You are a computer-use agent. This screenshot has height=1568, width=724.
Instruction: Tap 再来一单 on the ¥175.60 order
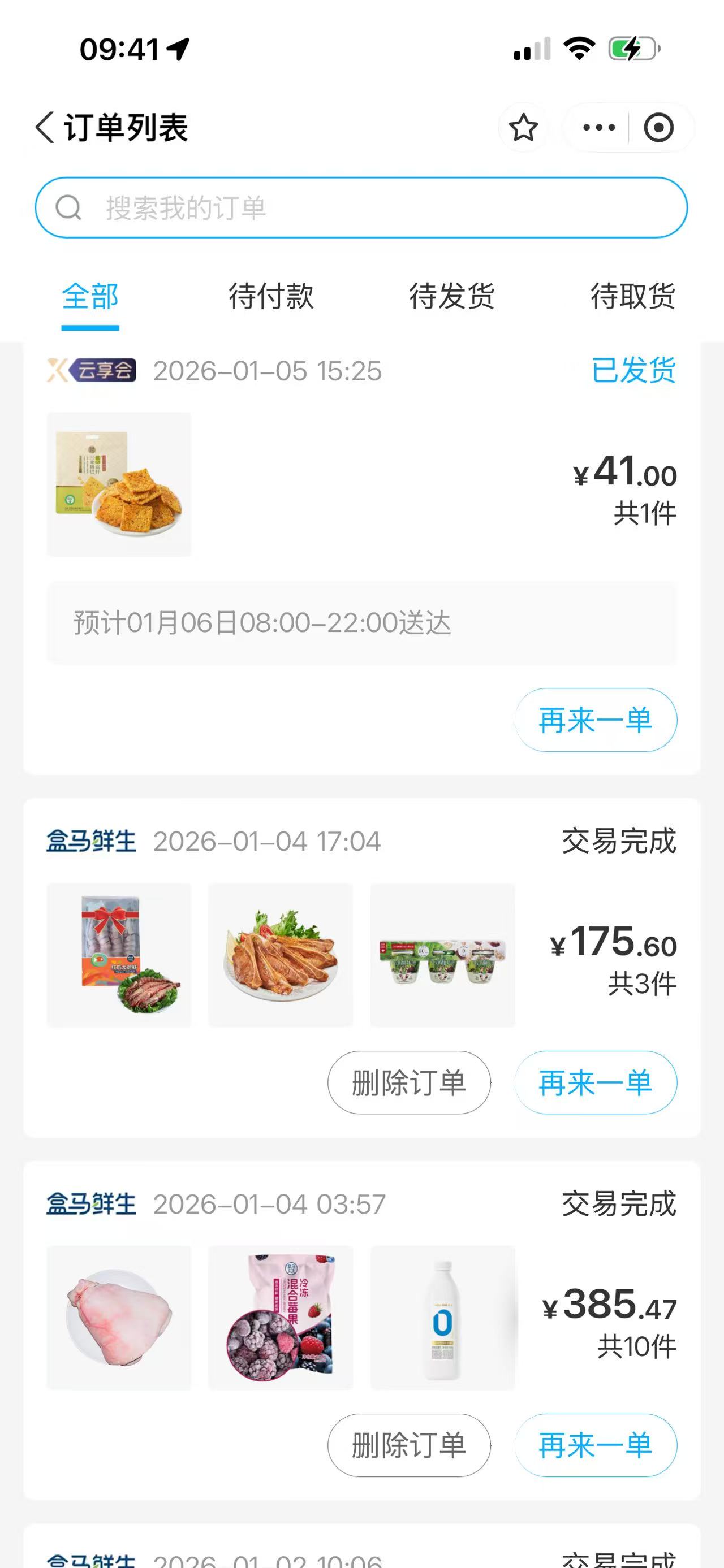[x=596, y=1083]
